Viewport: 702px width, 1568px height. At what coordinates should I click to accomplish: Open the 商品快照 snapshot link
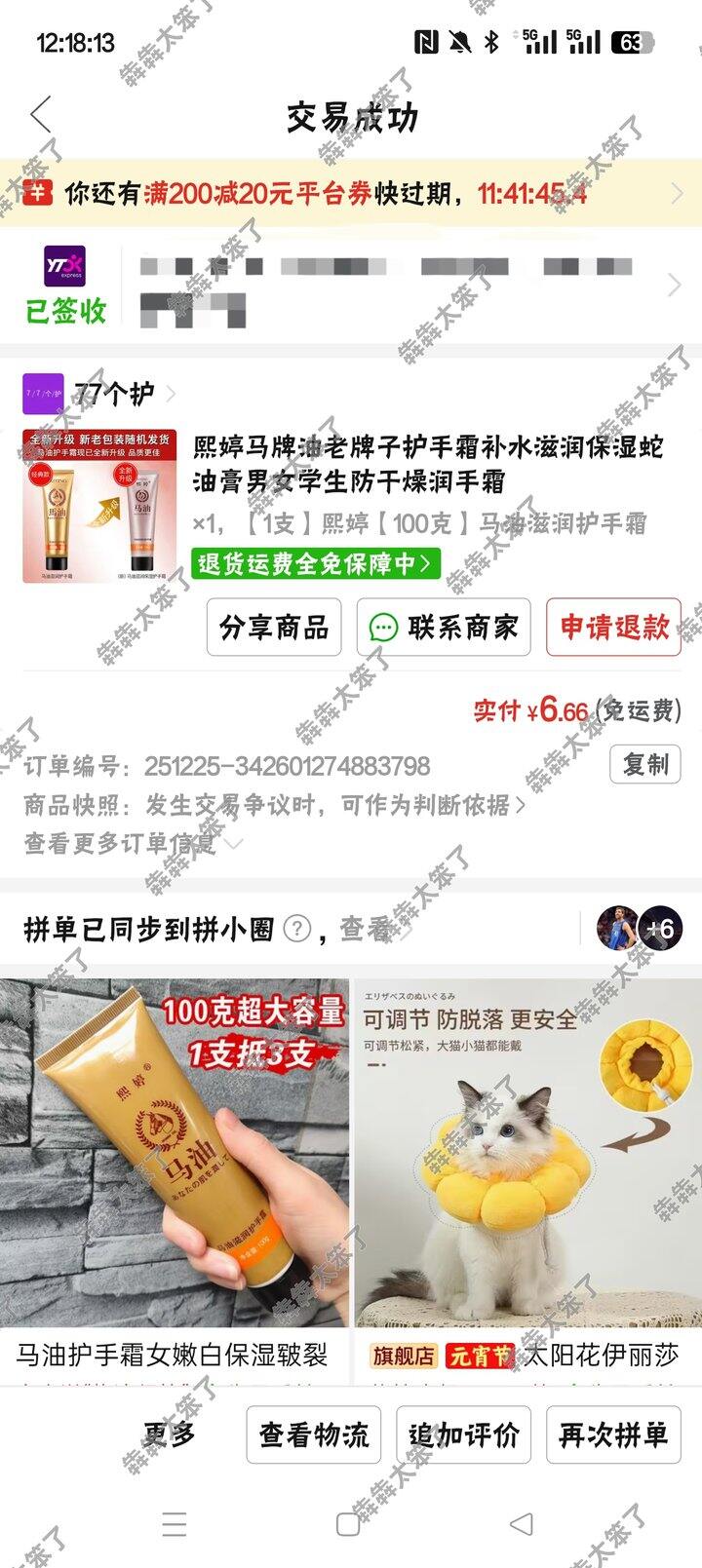(x=275, y=805)
